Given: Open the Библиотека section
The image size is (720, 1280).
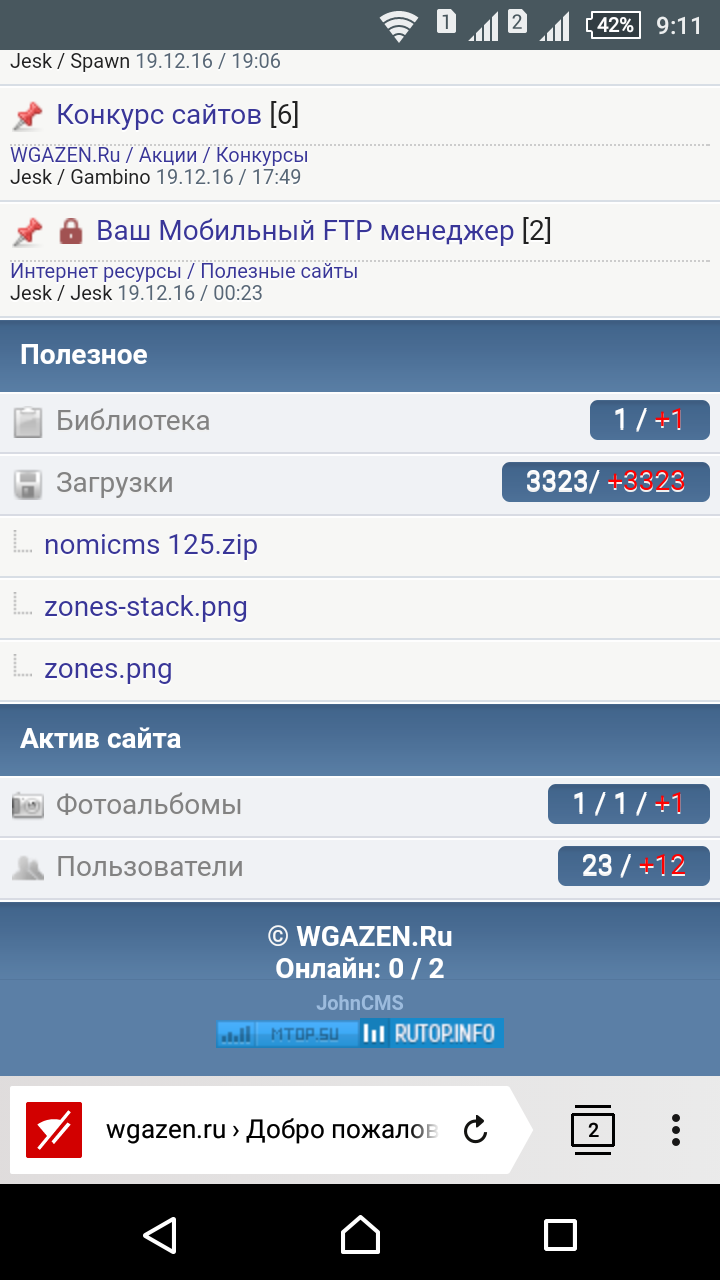Looking at the screenshot, I should point(133,421).
